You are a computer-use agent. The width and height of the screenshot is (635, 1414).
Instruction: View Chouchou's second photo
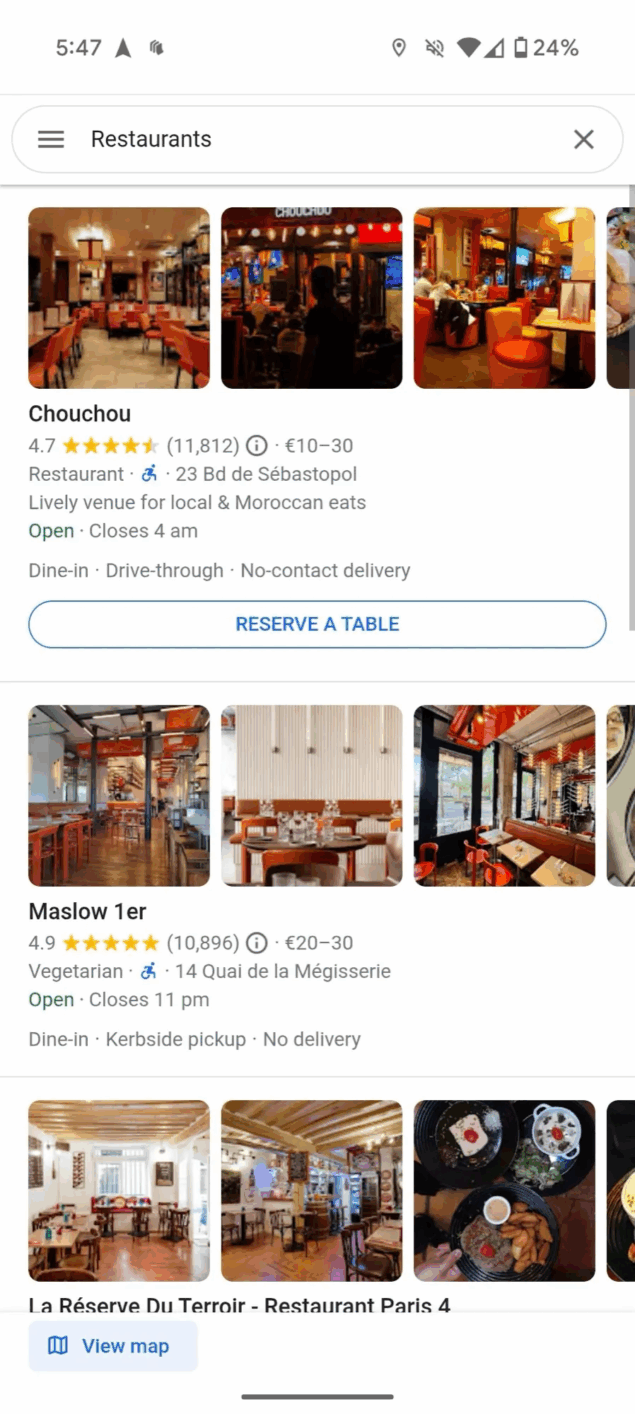pyautogui.click(x=311, y=298)
